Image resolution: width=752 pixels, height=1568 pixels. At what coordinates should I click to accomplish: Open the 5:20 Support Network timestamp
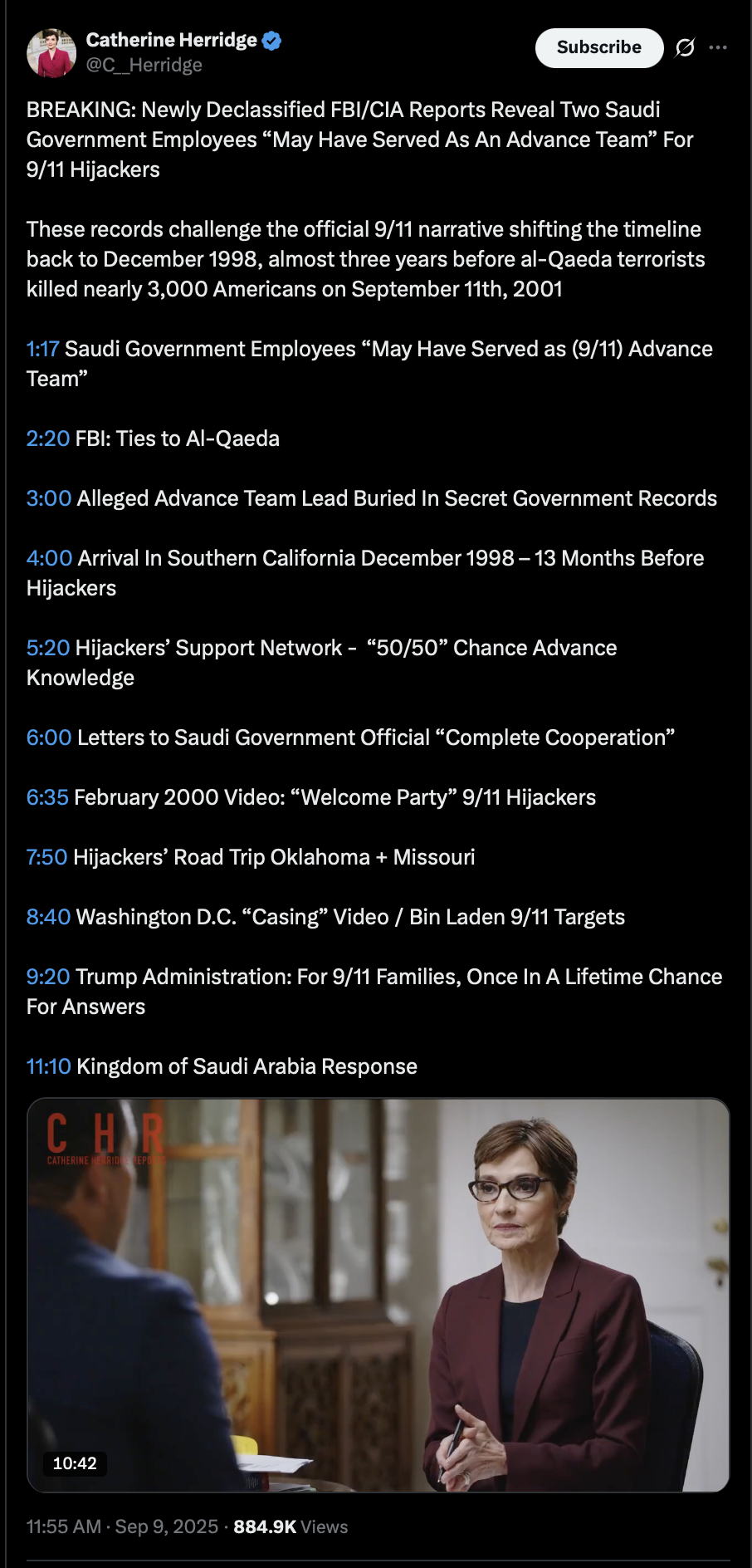point(48,648)
